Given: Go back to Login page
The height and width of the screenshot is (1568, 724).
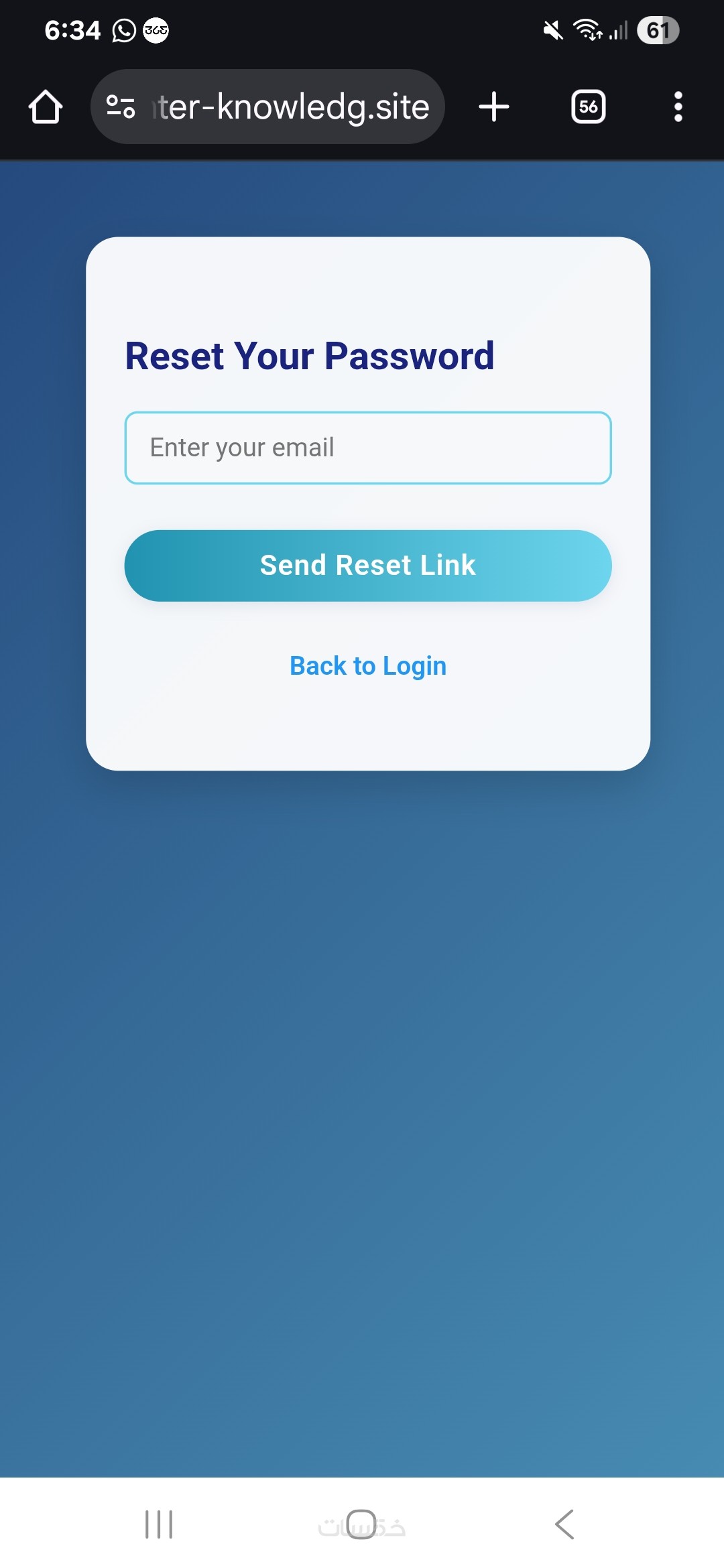Looking at the screenshot, I should 367,666.
